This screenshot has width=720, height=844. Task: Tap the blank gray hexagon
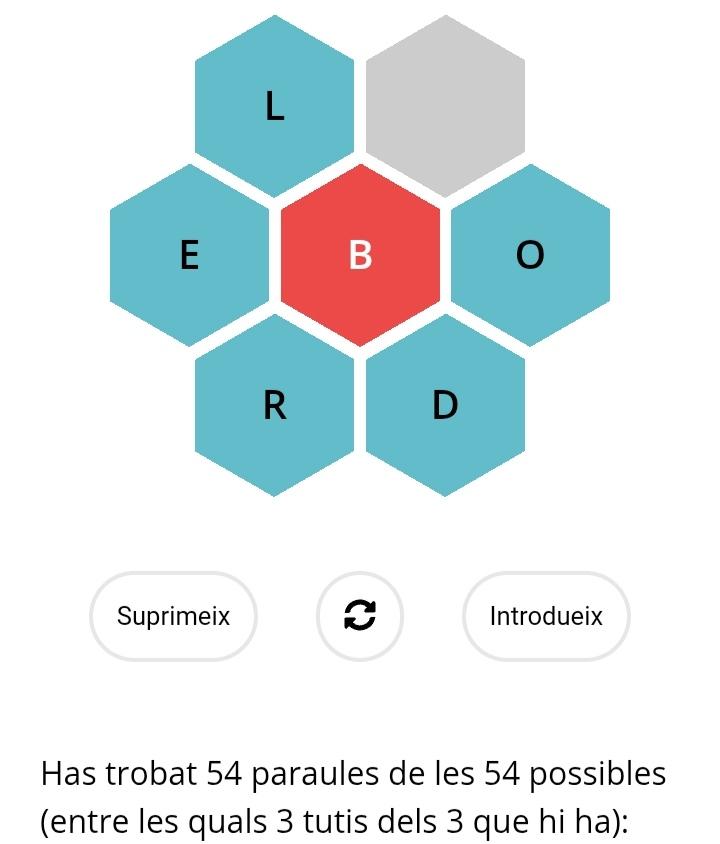point(445,106)
